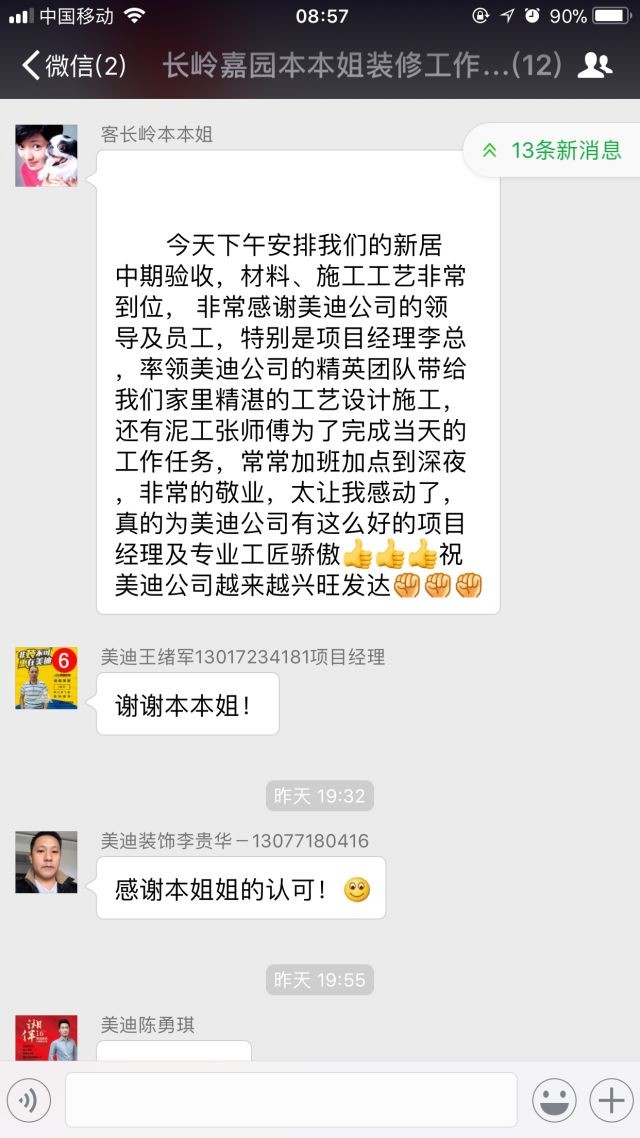View 美迪装饰李贵华's avatar profile
This screenshot has width=640, height=1138.
point(46,862)
